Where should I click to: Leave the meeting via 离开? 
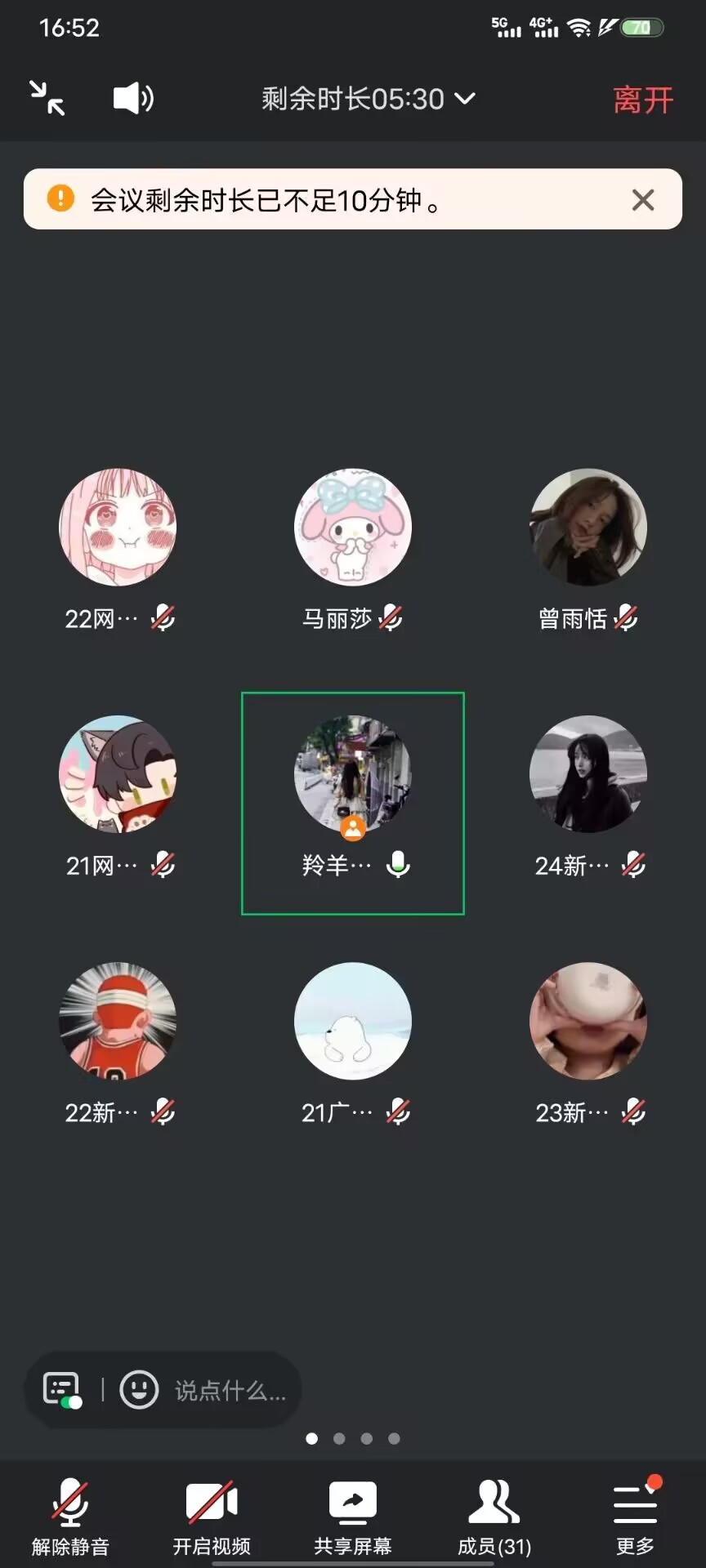[642, 100]
